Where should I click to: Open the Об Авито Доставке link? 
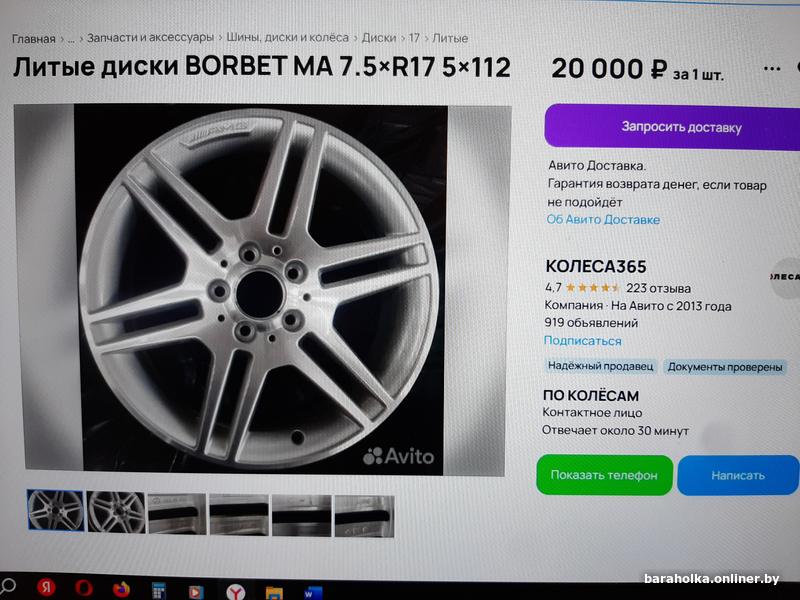point(603,220)
